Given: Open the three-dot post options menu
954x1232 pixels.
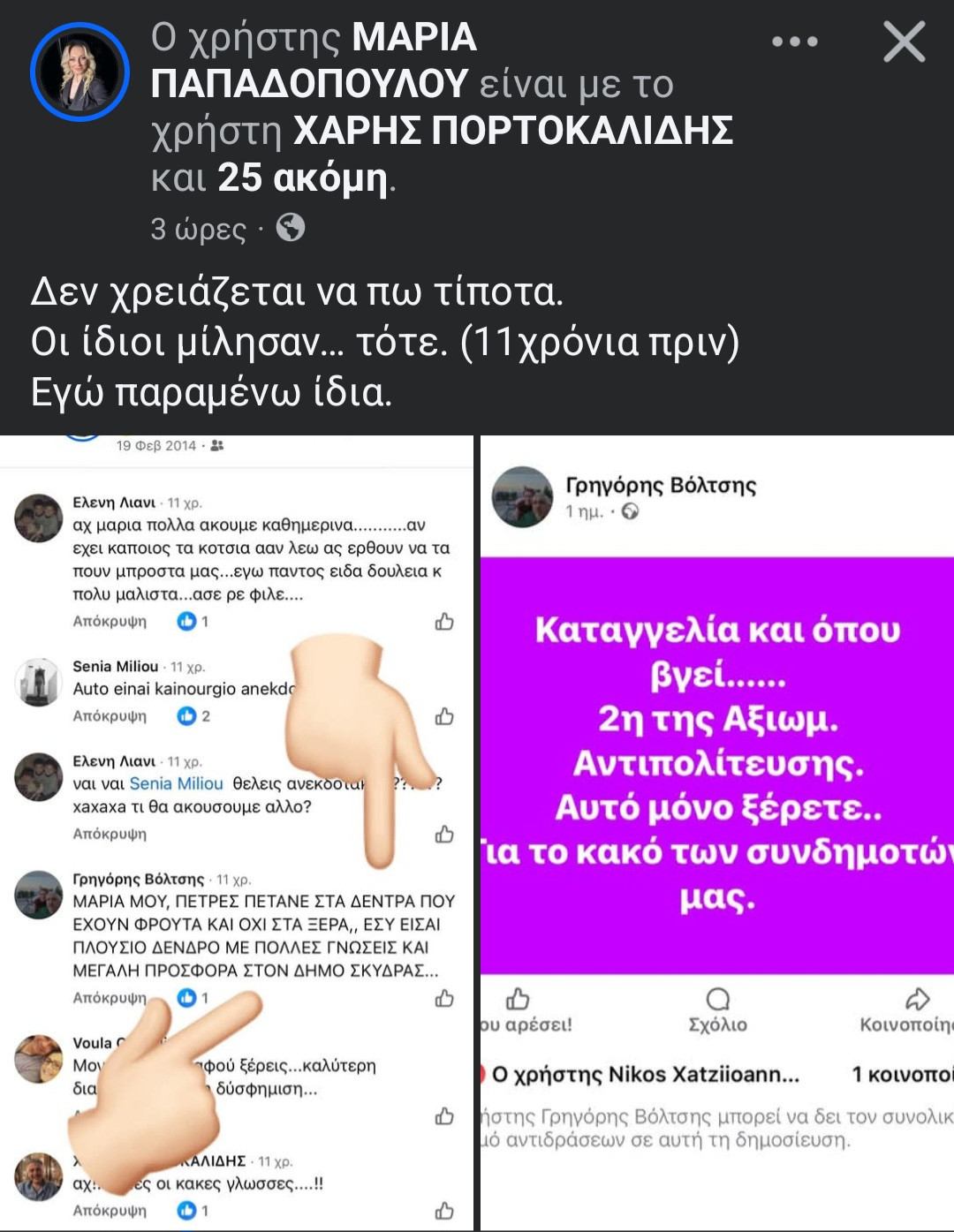Looking at the screenshot, I should coord(794,42).
